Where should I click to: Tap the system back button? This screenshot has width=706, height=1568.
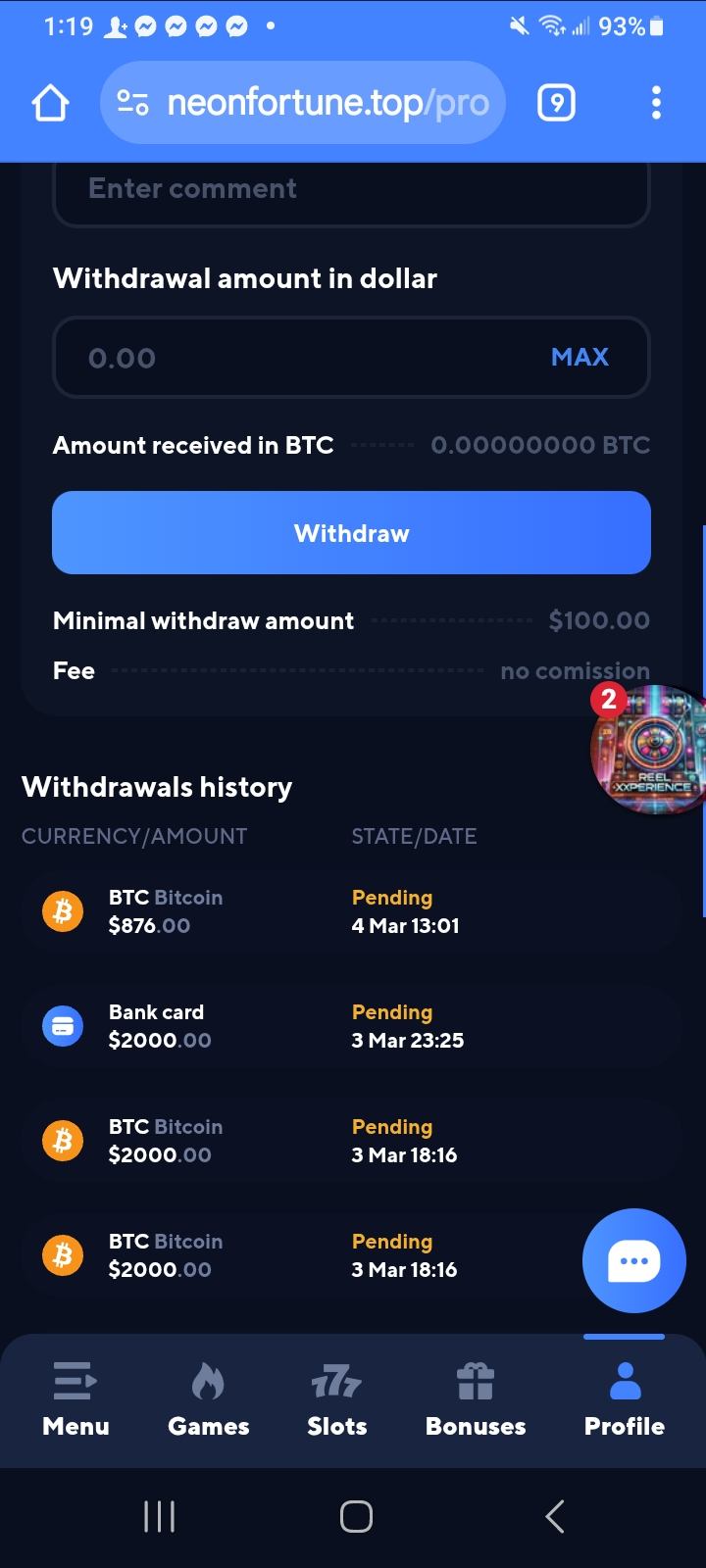[x=554, y=1516]
